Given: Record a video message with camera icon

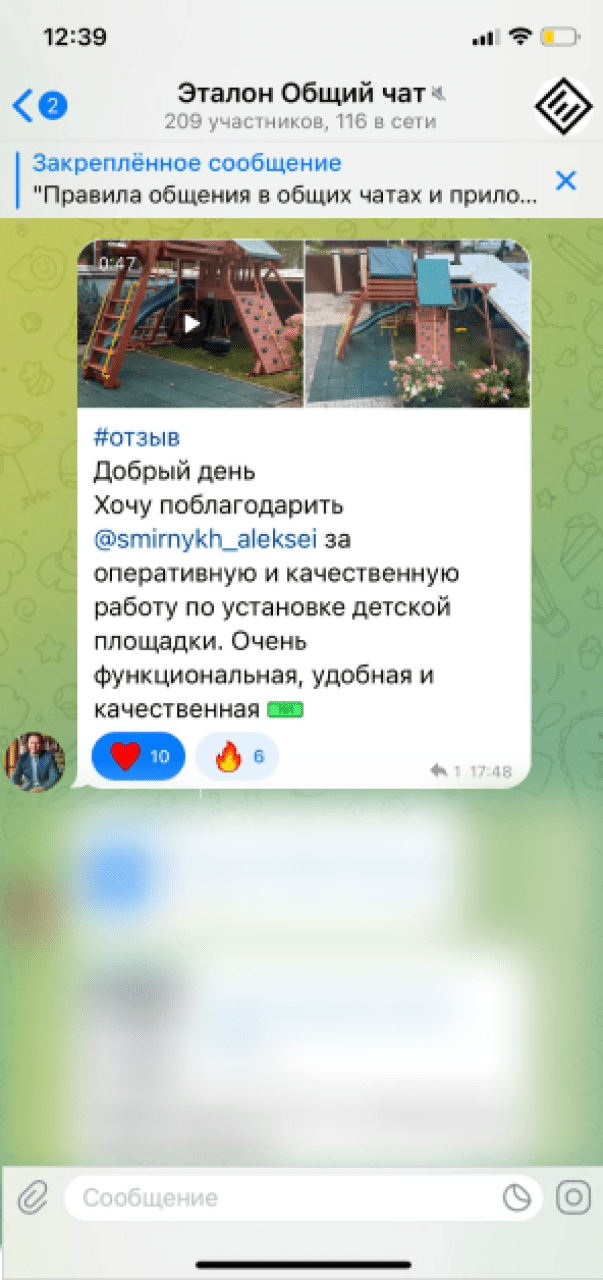Looking at the screenshot, I should click(574, 1197).
